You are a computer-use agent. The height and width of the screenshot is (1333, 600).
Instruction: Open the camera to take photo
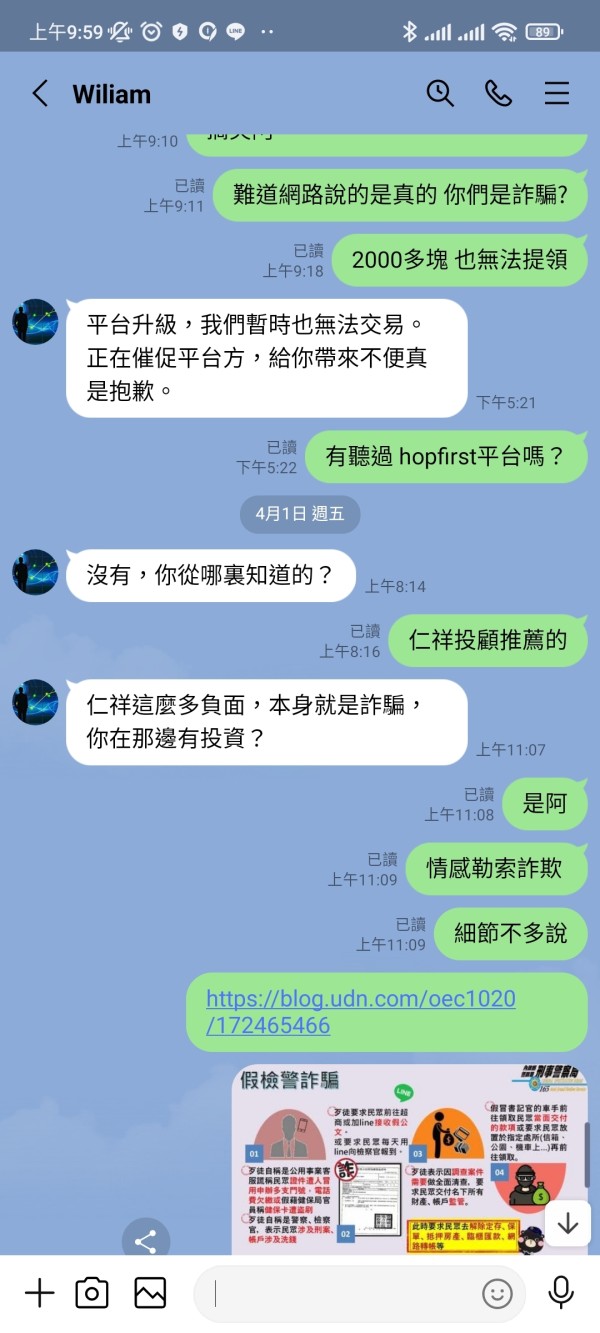click(92, 1293)
